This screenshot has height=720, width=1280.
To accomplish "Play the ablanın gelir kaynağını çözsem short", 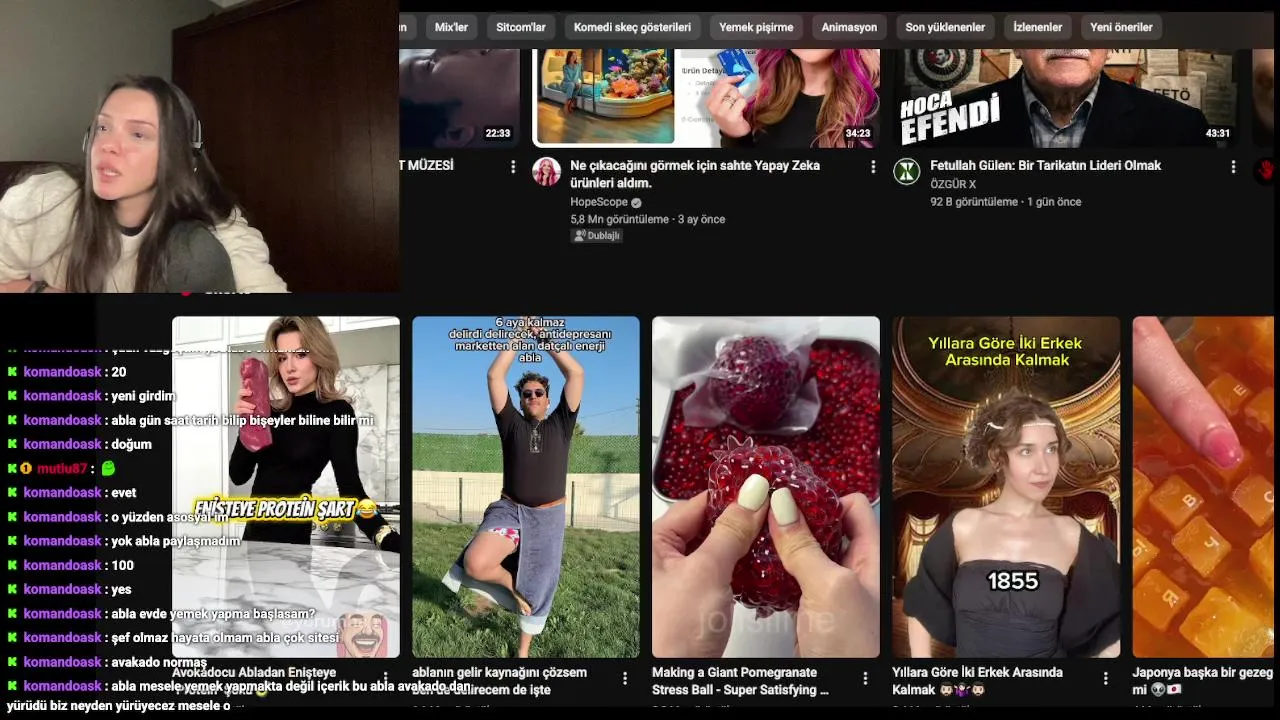I will click(525, 487).
